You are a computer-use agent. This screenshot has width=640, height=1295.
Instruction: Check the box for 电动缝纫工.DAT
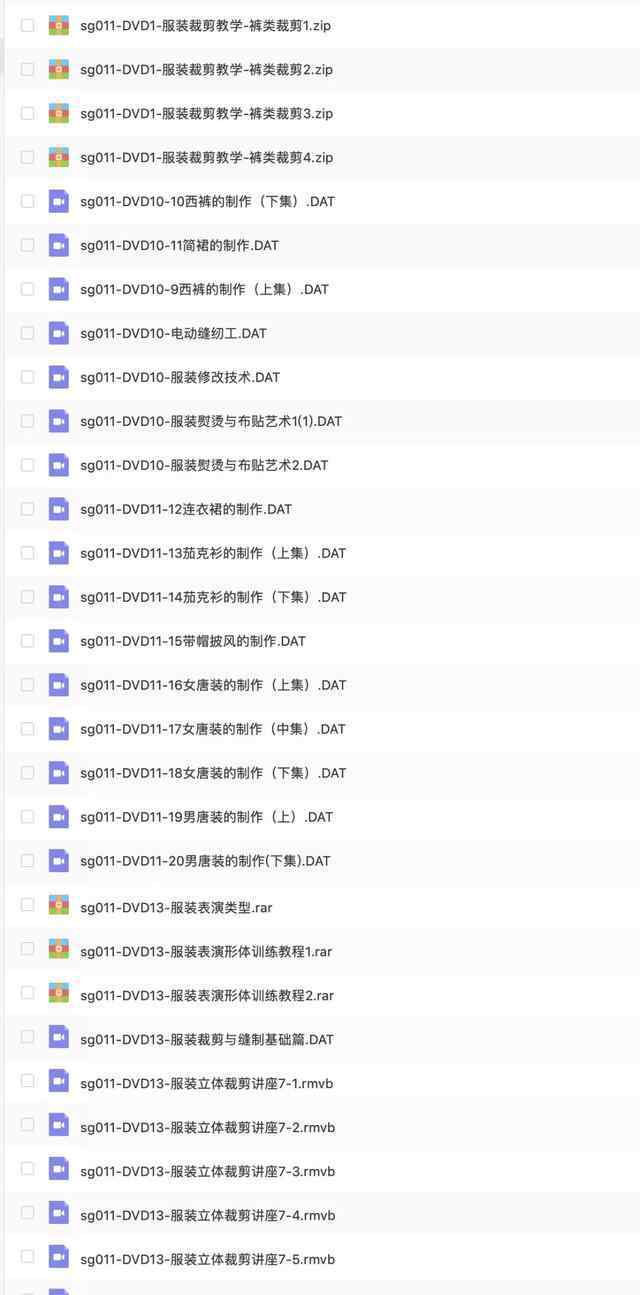pos(27,333)
